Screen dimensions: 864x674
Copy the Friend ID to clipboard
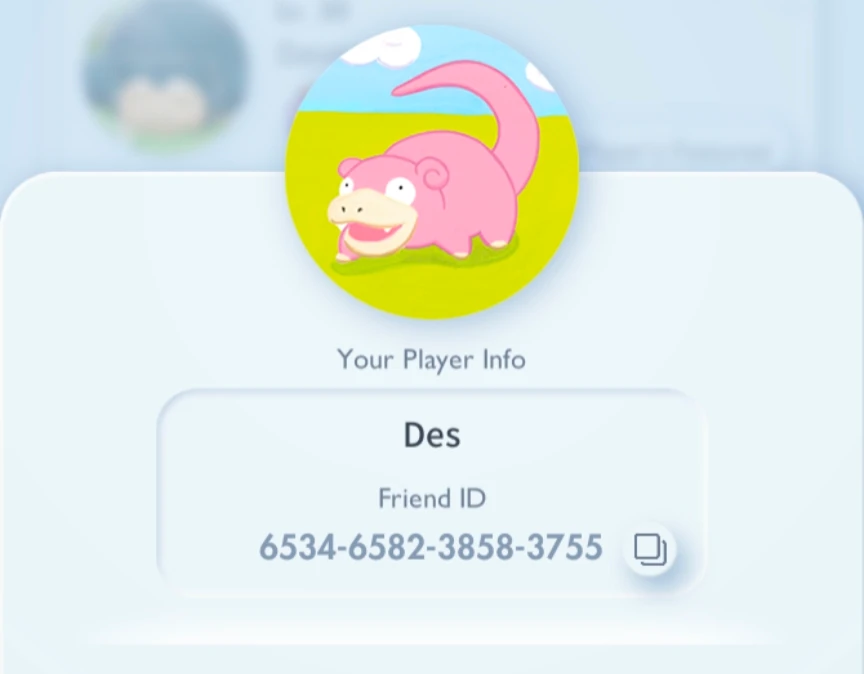tap(650, 549)
